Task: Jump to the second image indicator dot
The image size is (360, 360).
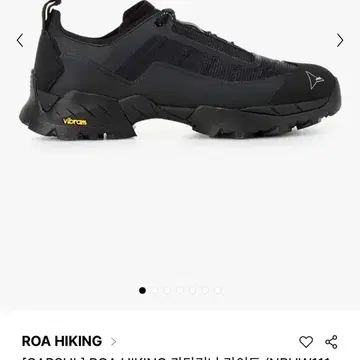Action: [x=155, y=290]
